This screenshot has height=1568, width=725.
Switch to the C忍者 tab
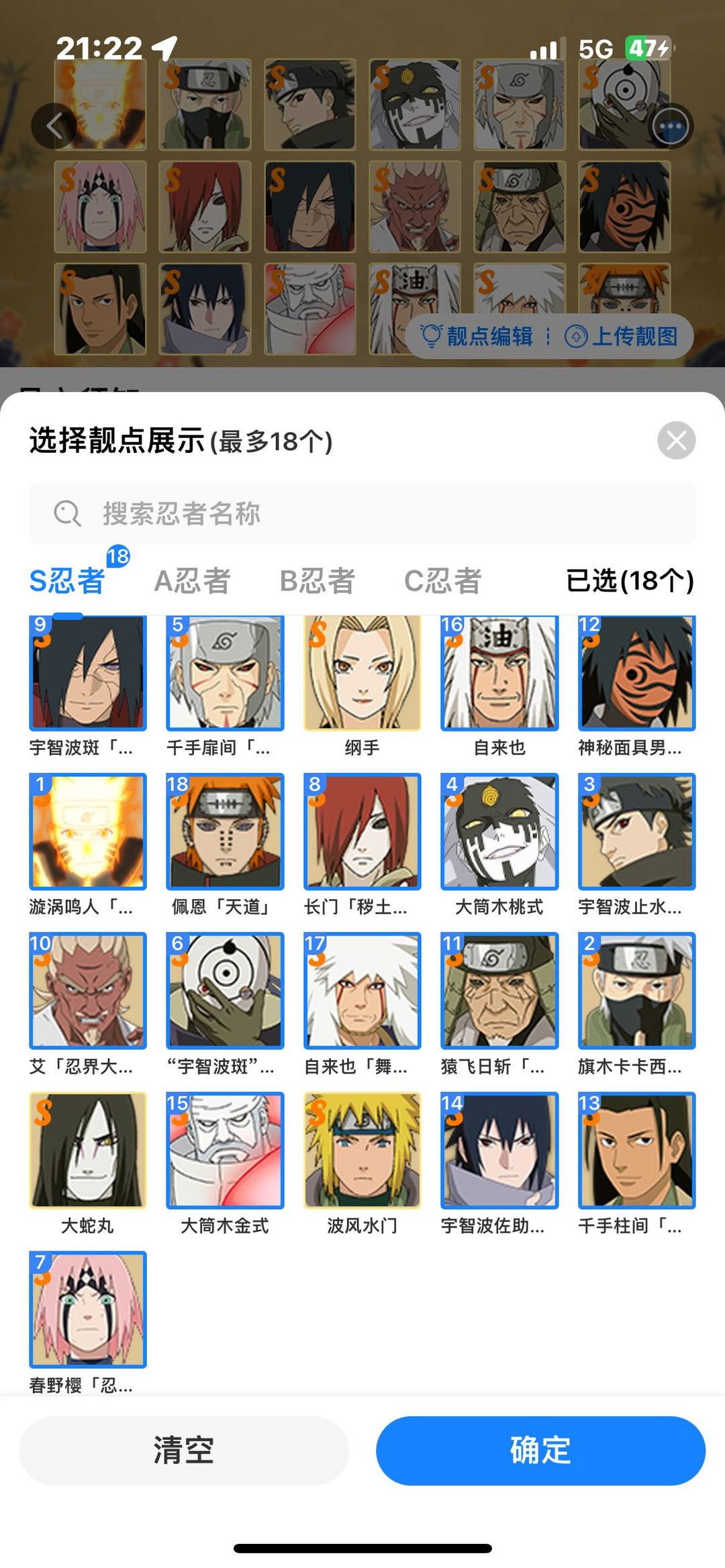coord(443,581)
